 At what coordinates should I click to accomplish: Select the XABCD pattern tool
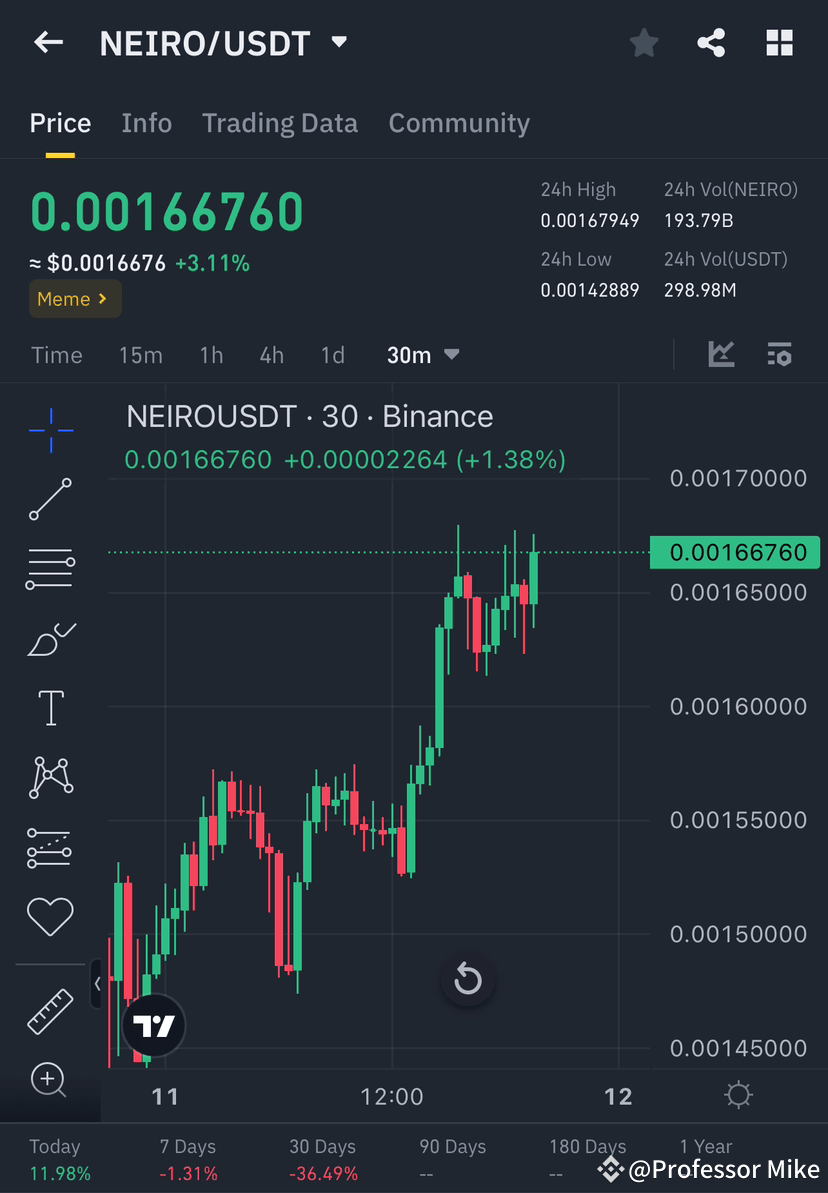(50, 777)
